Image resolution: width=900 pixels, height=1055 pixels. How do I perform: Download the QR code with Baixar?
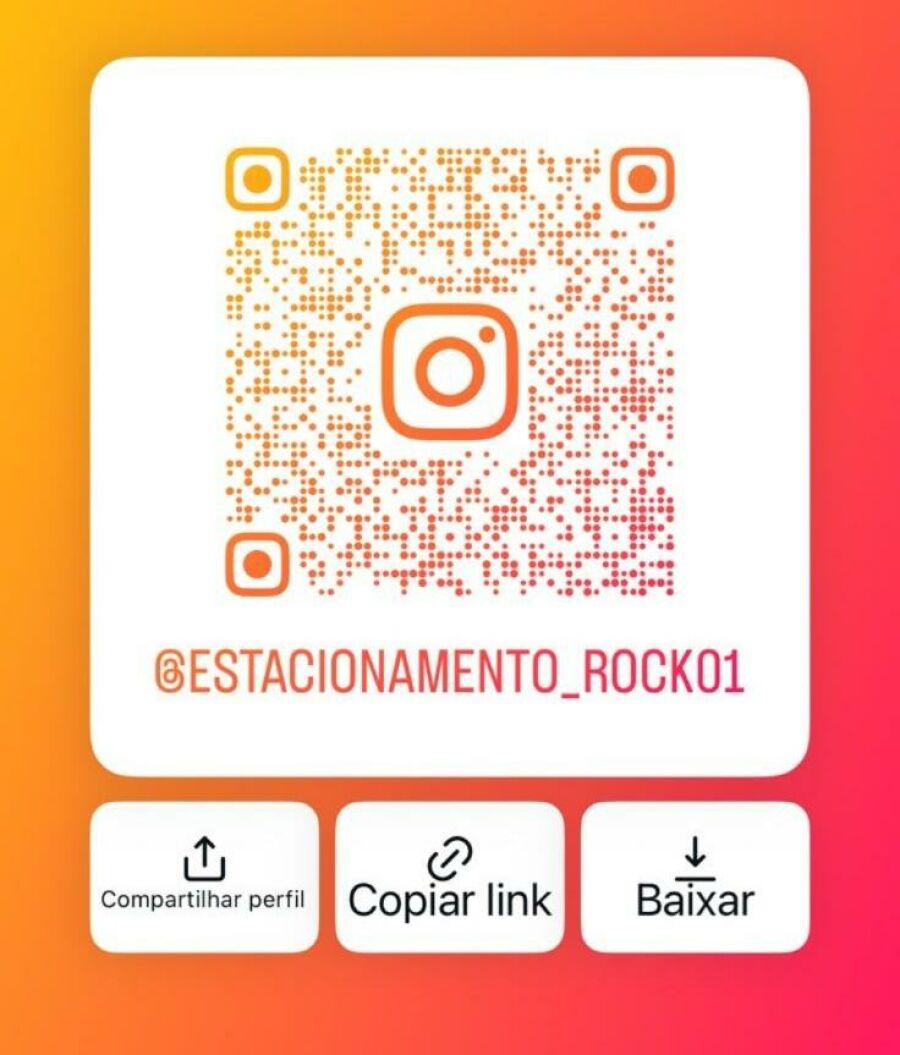click(x=695, y=877)
